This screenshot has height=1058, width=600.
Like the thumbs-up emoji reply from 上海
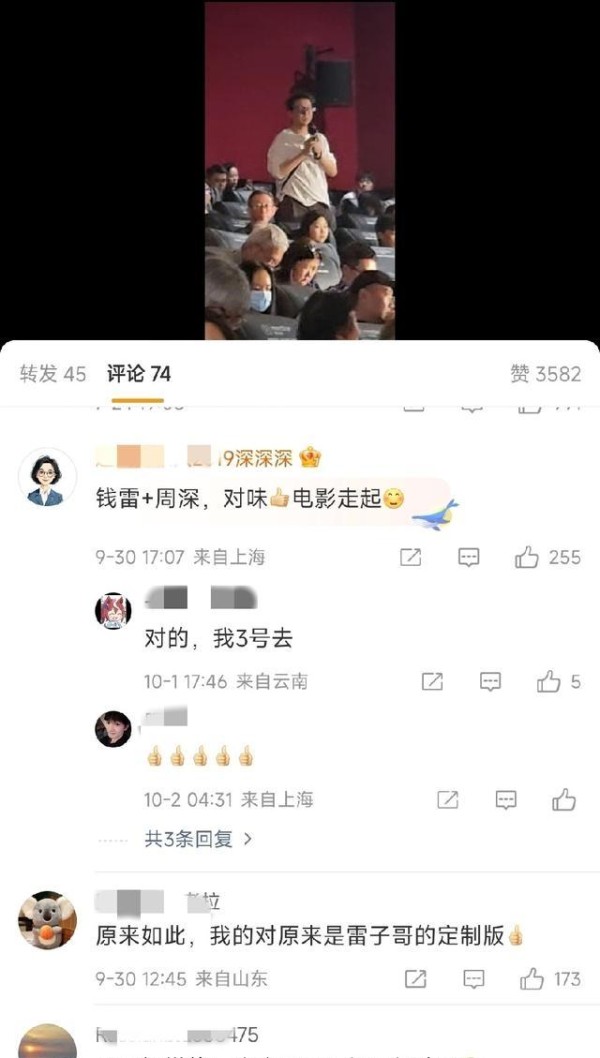point(564,800)
